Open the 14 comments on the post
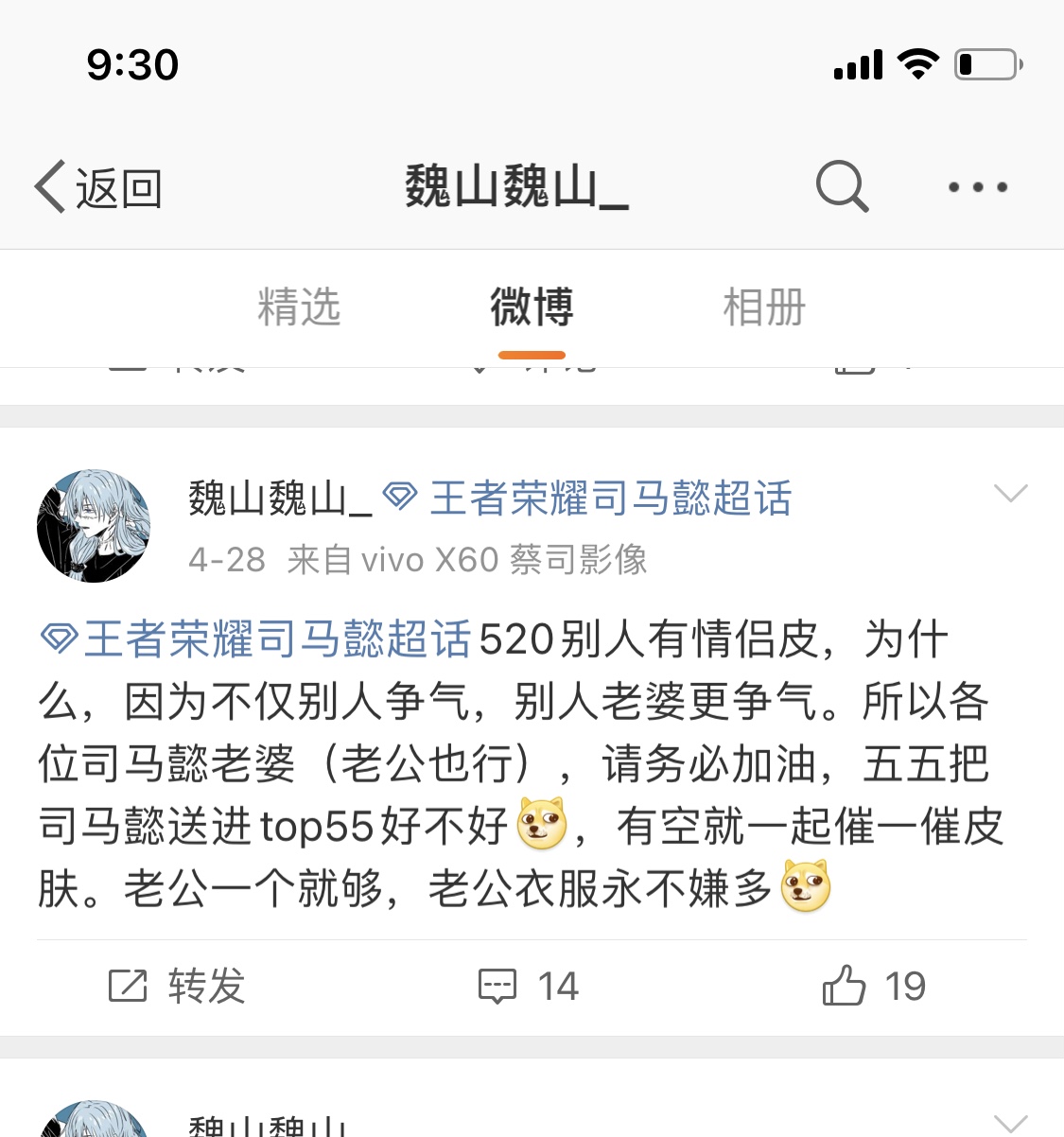1064x1137 pixels. [x=529, y=987]
